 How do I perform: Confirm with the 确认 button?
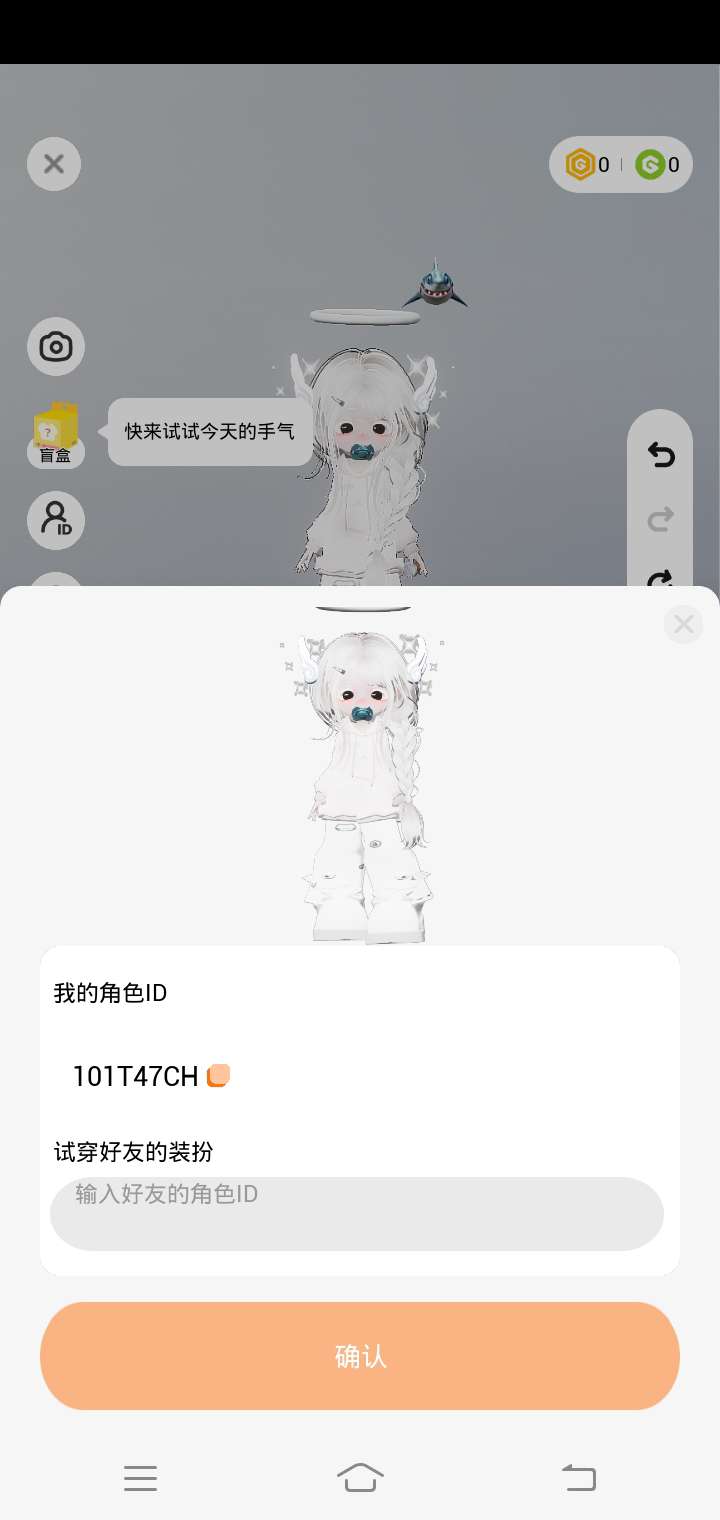[x=360, y=1356]
